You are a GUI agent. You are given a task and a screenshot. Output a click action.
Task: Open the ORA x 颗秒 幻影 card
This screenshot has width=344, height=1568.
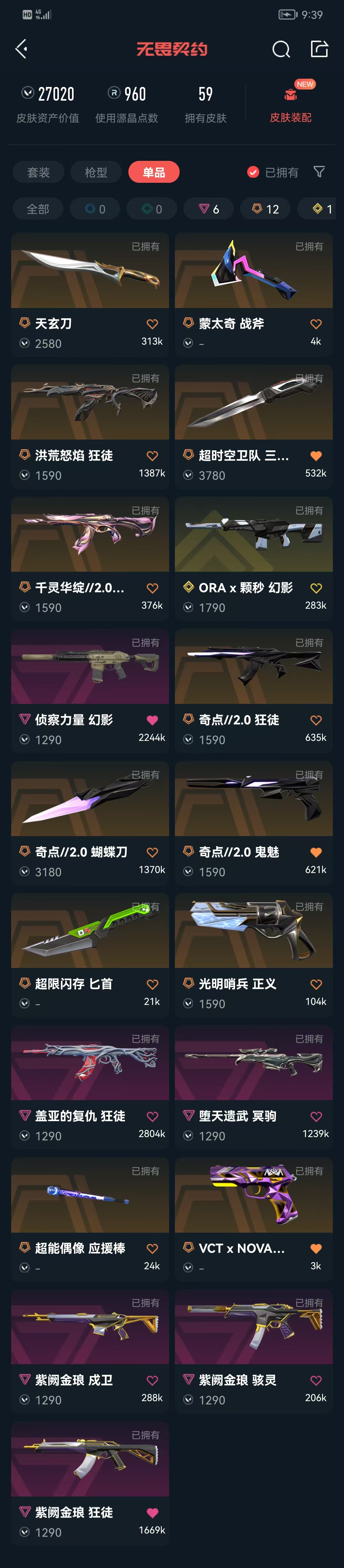point(253,558)
